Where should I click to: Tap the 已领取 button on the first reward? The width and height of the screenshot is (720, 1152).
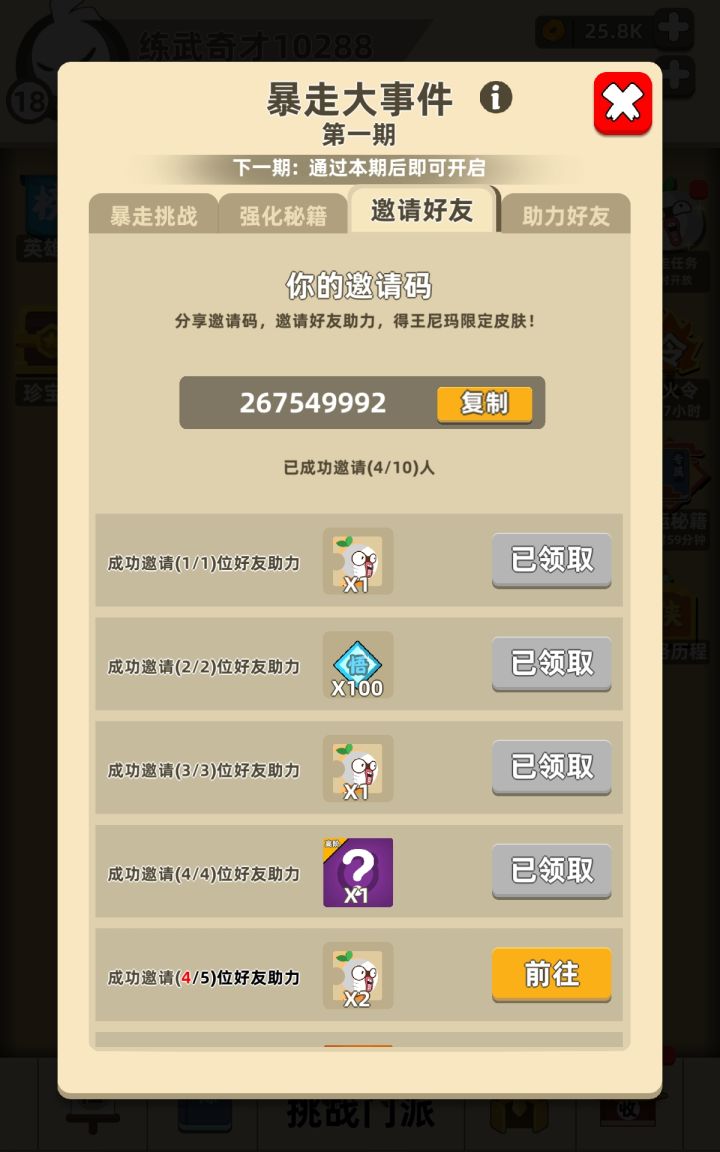551,559
